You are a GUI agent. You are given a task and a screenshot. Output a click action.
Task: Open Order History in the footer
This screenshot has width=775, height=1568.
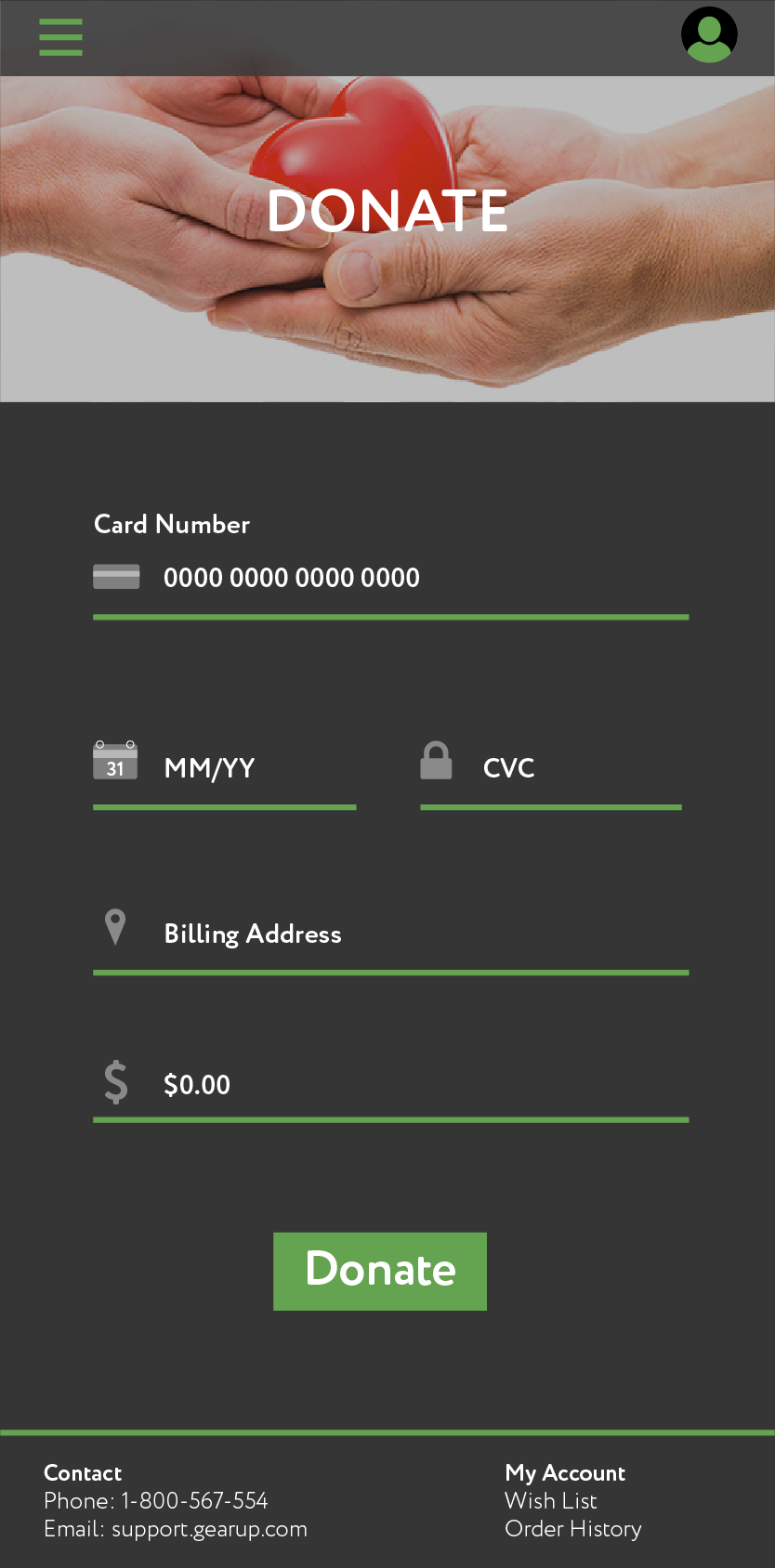[572, 1529]
